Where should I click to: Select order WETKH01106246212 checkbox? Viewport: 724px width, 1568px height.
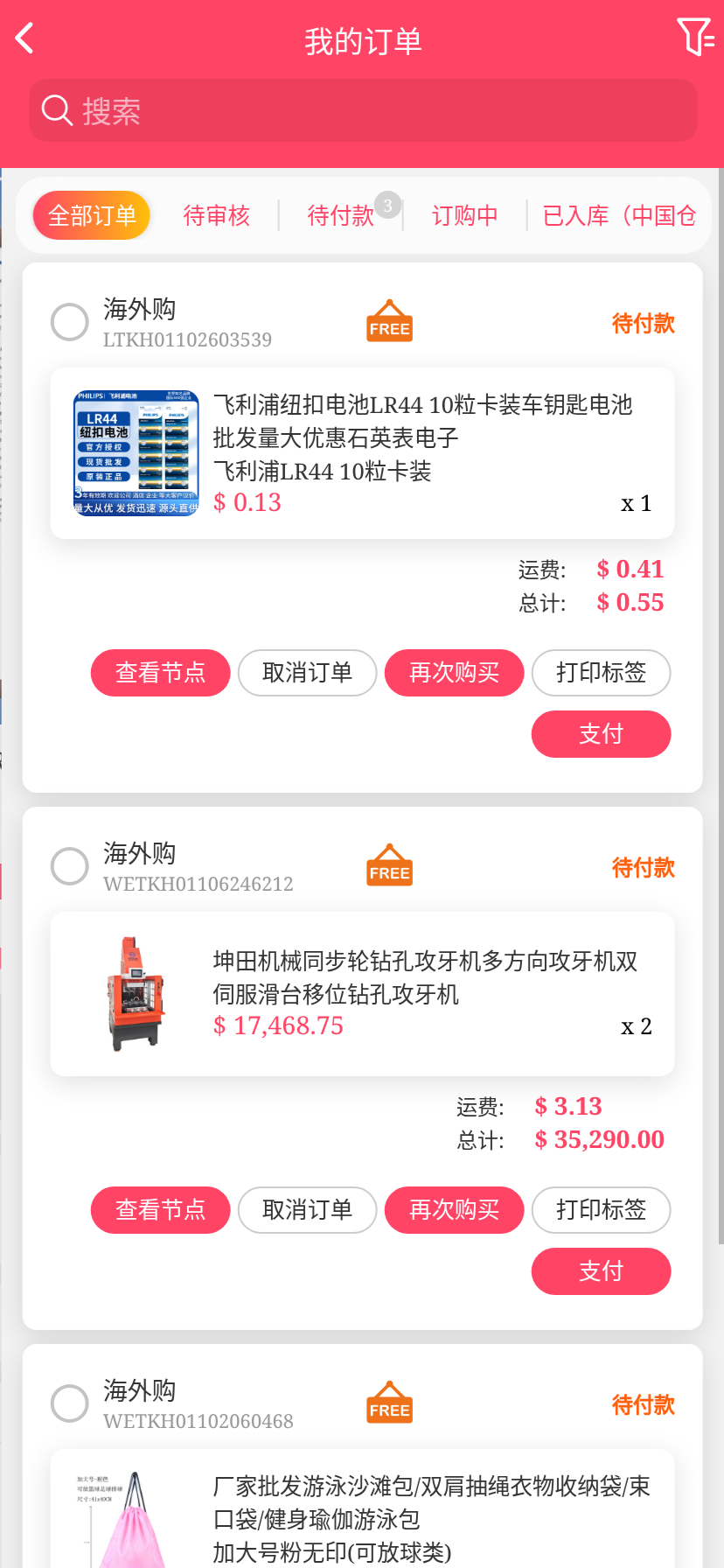click(70, 866)
